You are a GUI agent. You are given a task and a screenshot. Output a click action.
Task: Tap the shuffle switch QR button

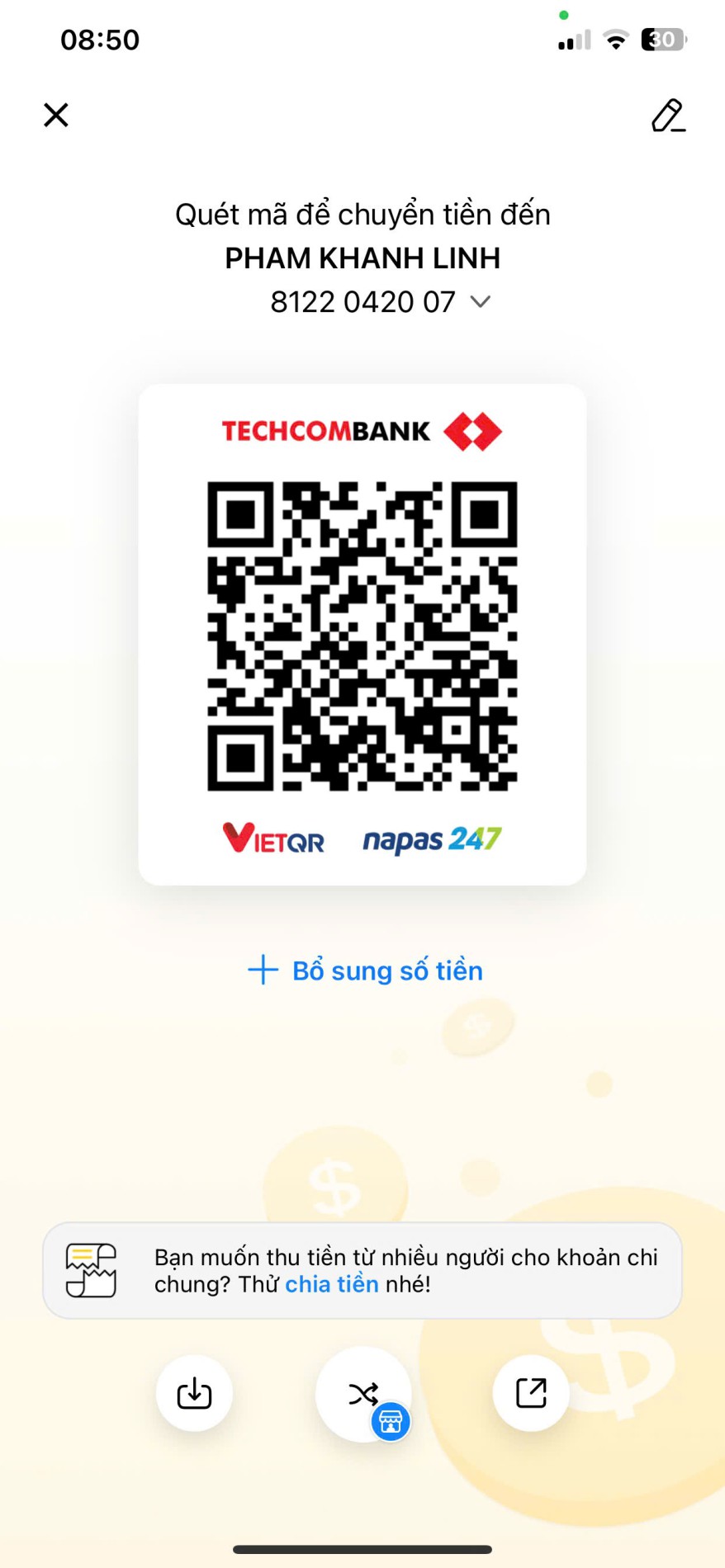point(362,1394)
